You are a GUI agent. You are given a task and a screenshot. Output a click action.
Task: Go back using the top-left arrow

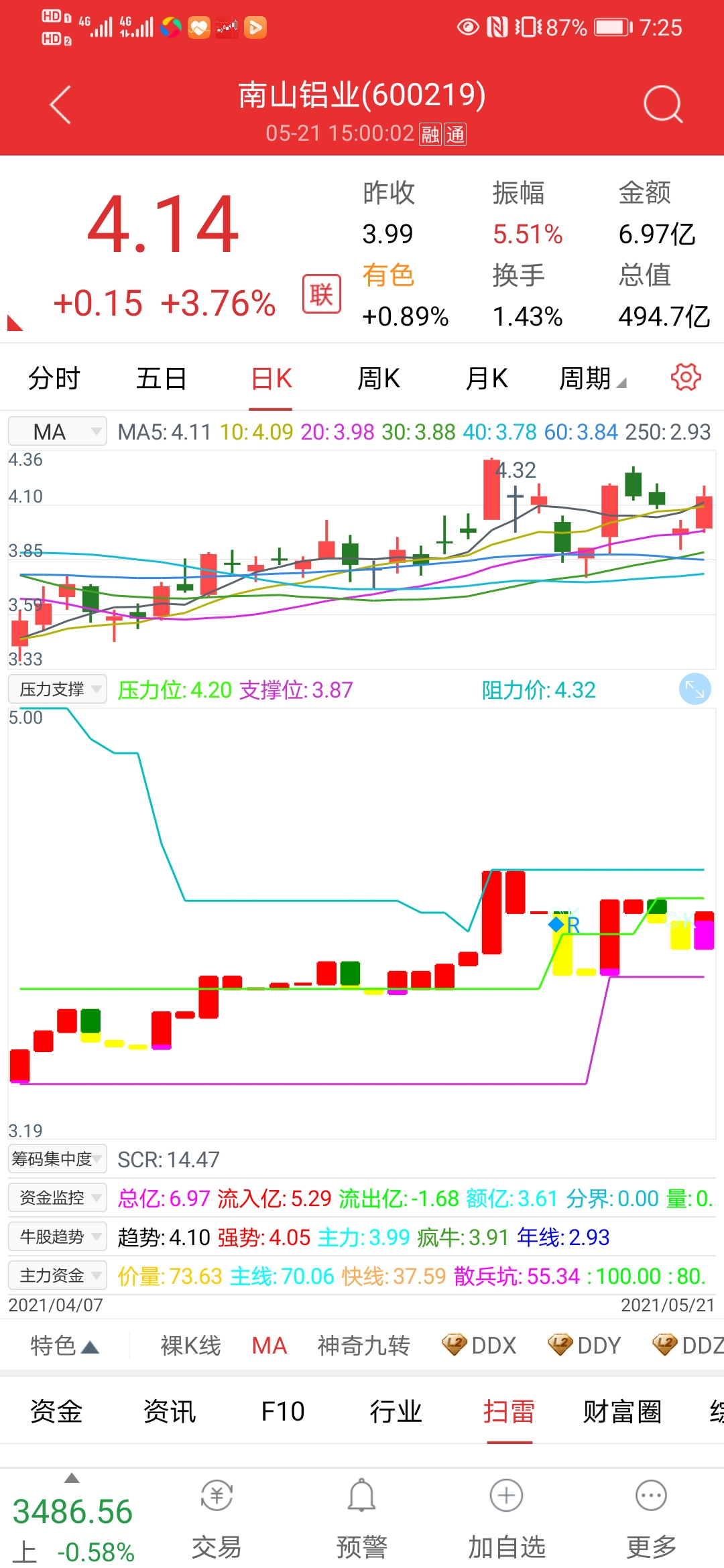click(x=60, y=105)
